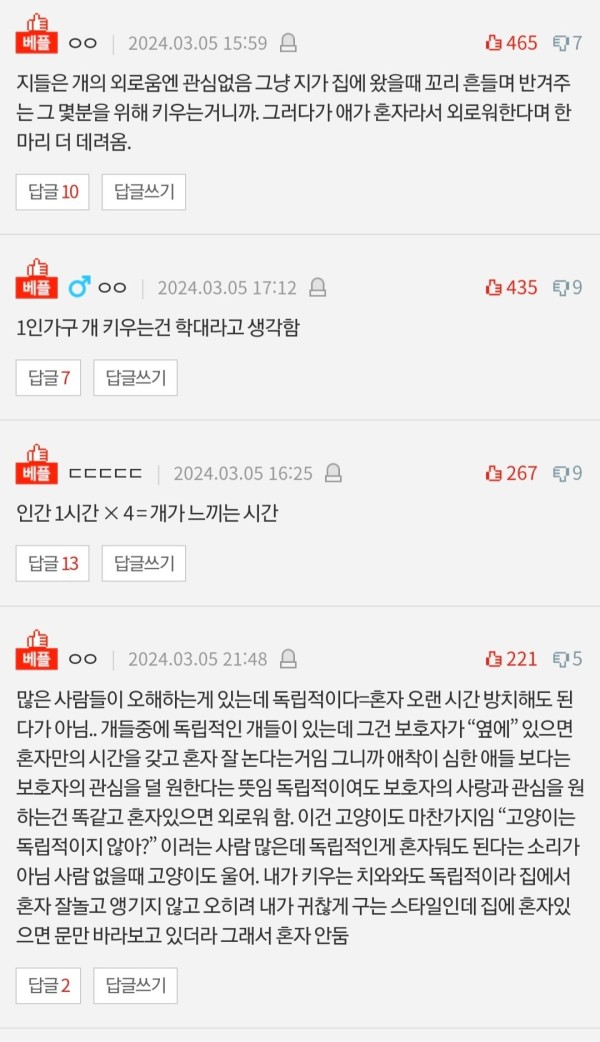Tap 답글쓰기 under the 1인가구 comment
600x1042 pixels.
click(x=135, y=378)
